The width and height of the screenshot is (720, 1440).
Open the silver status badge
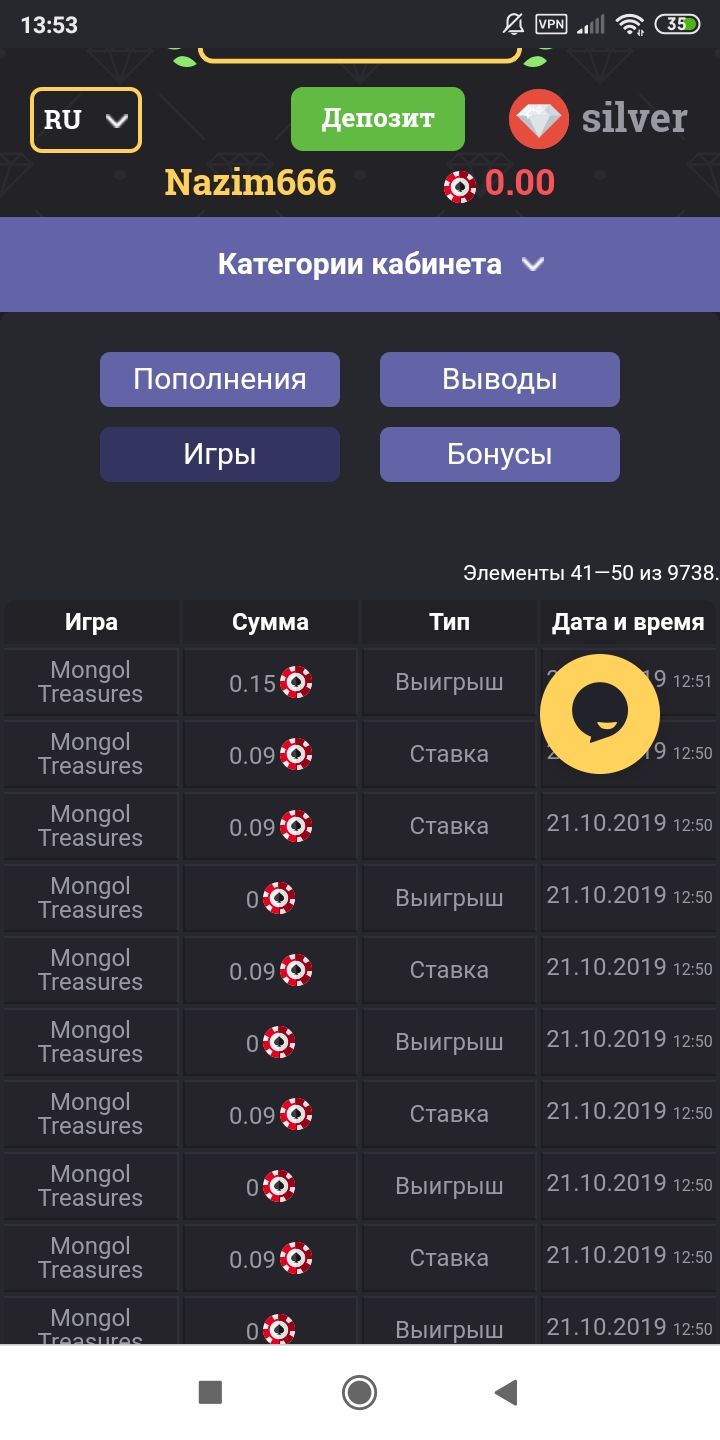pyautogui.click(x=598, y=120)
